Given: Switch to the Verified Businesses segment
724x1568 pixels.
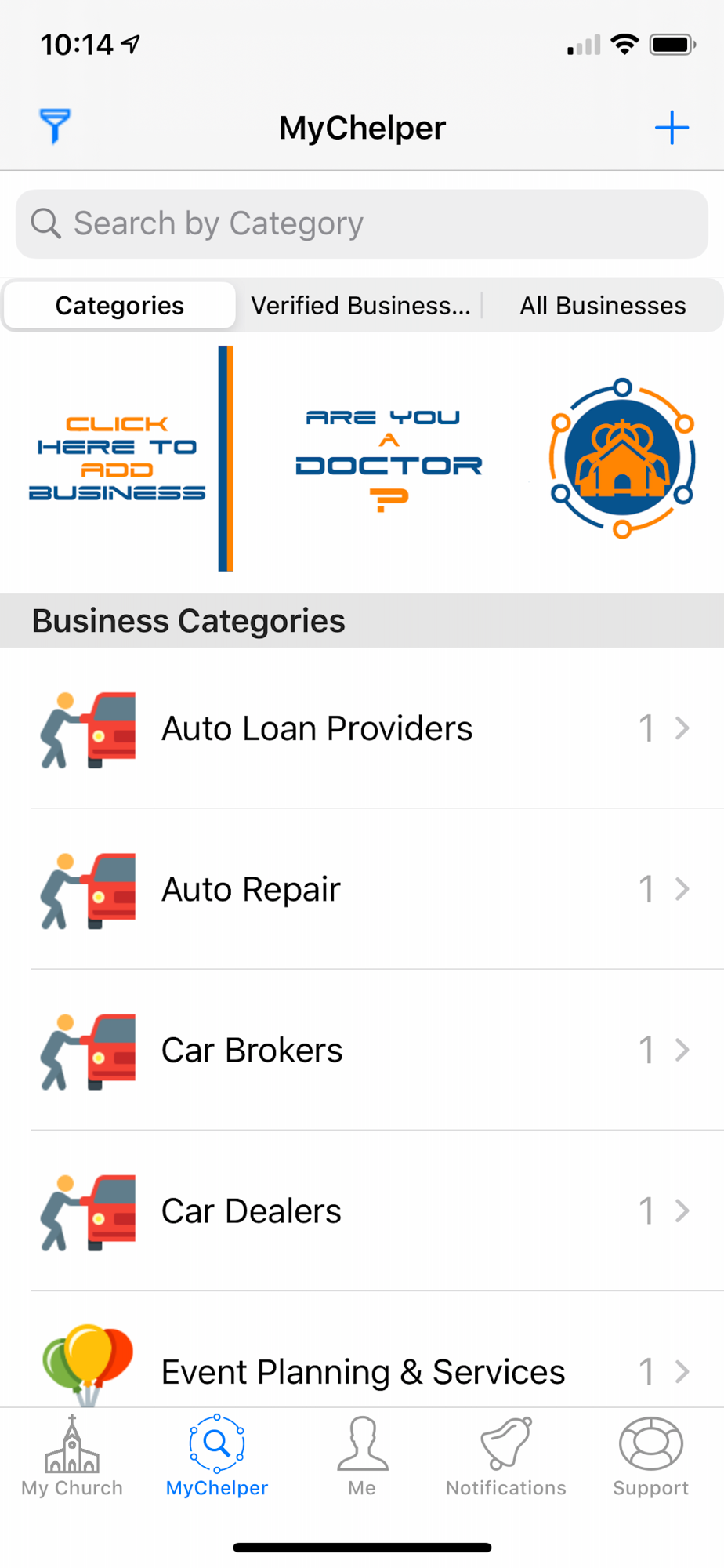Looking at the screenshot, I should tap(360, 306).
